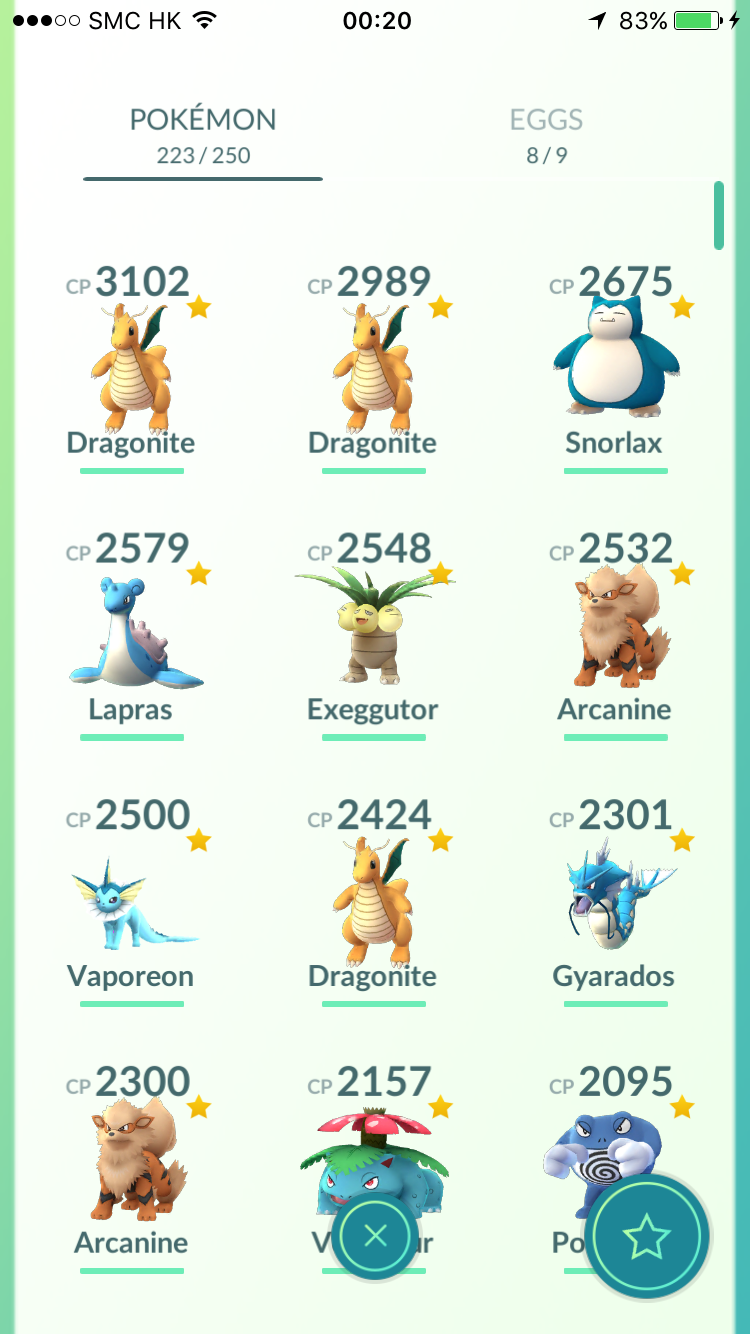
Task: View Snorlax with CP 2675
Action: point(615,367)
